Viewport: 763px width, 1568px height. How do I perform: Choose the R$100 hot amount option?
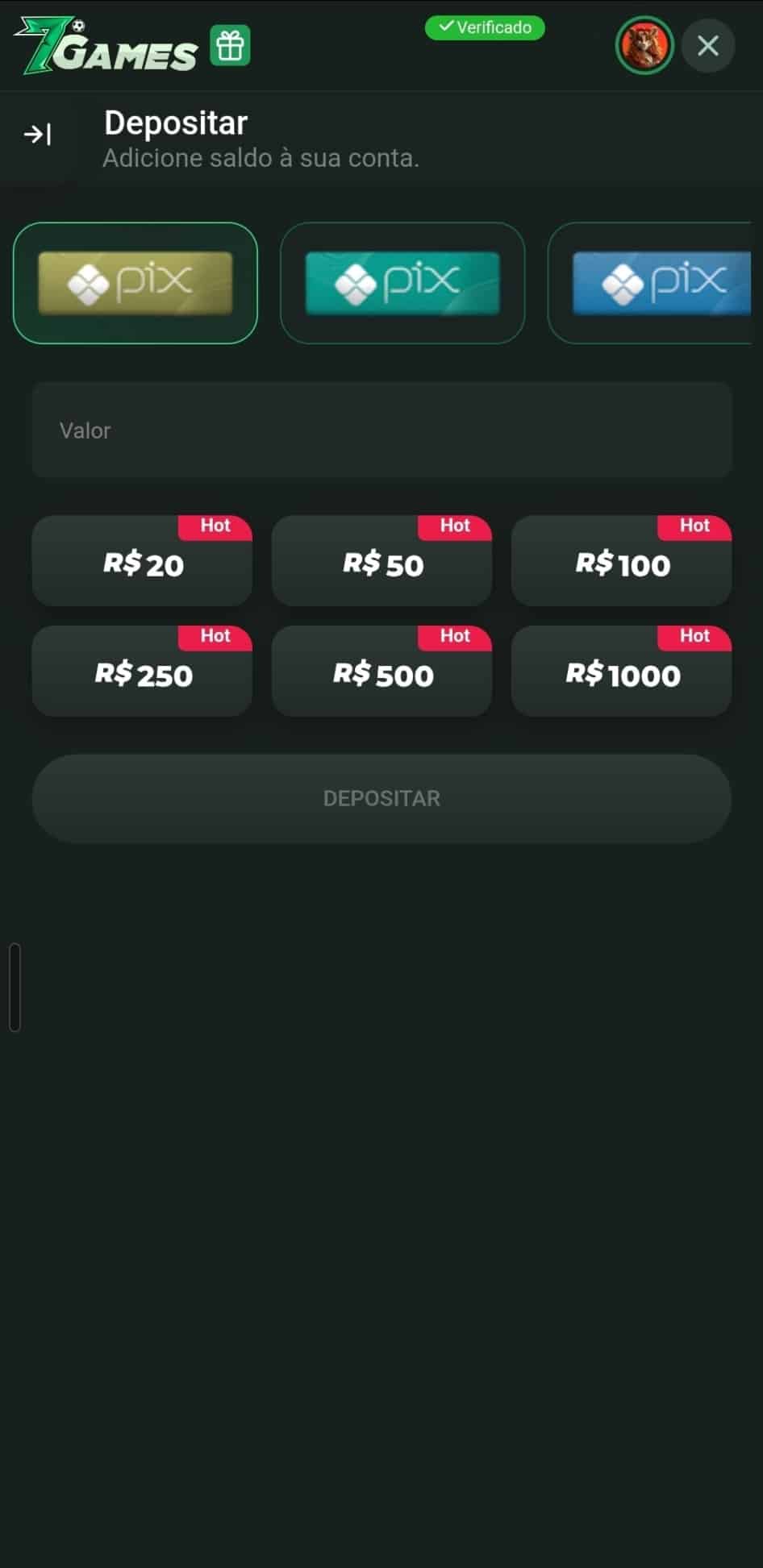click(621, 563)
